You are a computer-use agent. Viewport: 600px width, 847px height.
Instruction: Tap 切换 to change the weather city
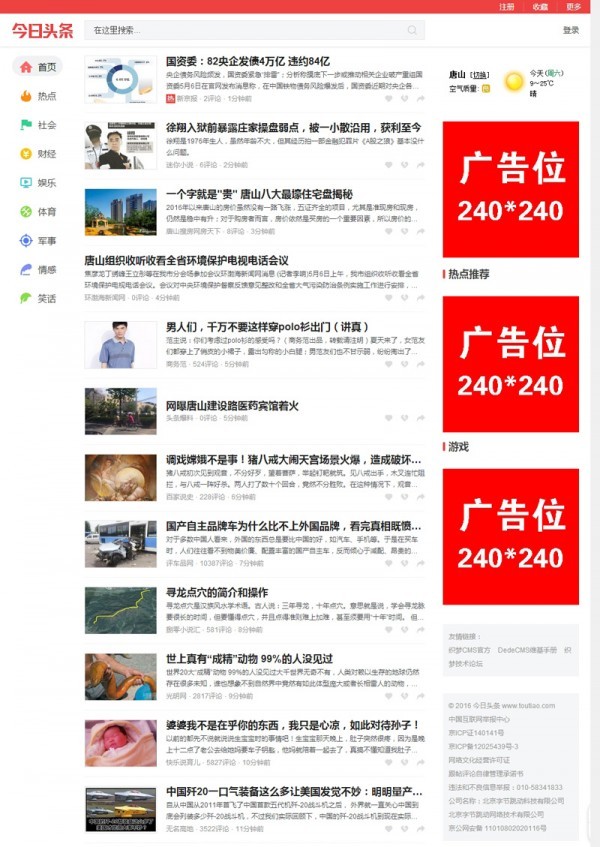point(481,74)
